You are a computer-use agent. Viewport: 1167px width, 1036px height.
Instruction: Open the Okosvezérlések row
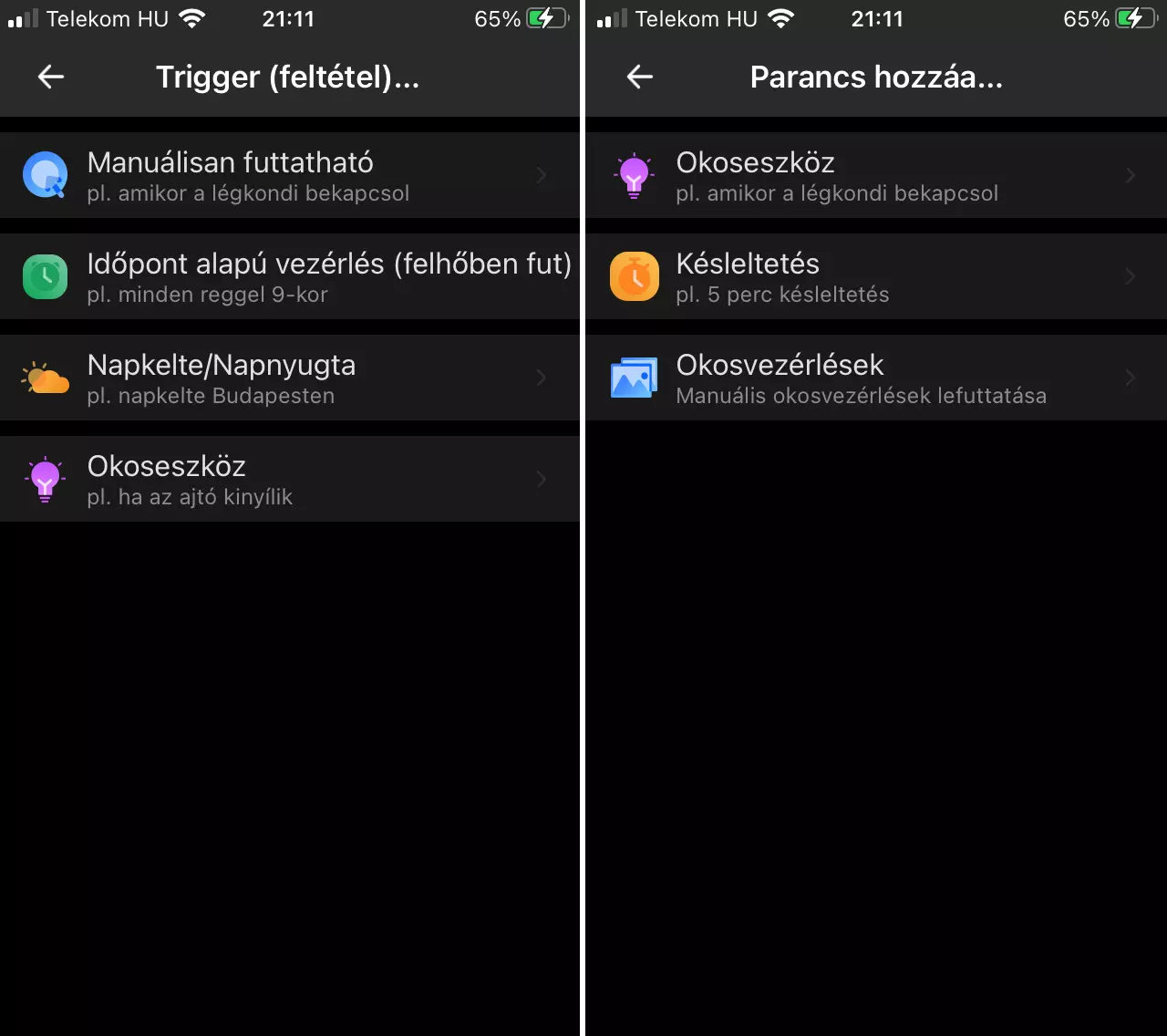(x=875, y=378)
